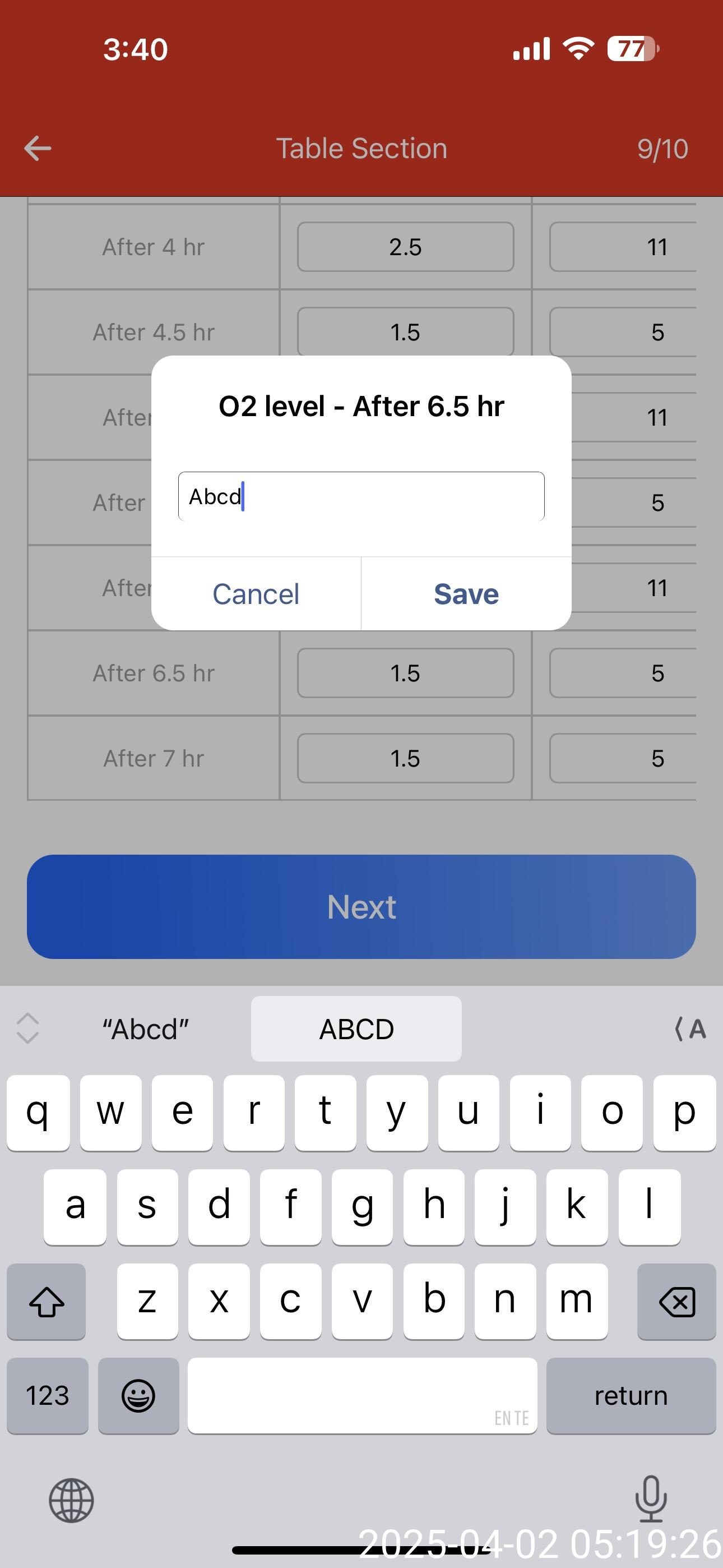
Task: Tap the shift key
Action: [47, 1302]
